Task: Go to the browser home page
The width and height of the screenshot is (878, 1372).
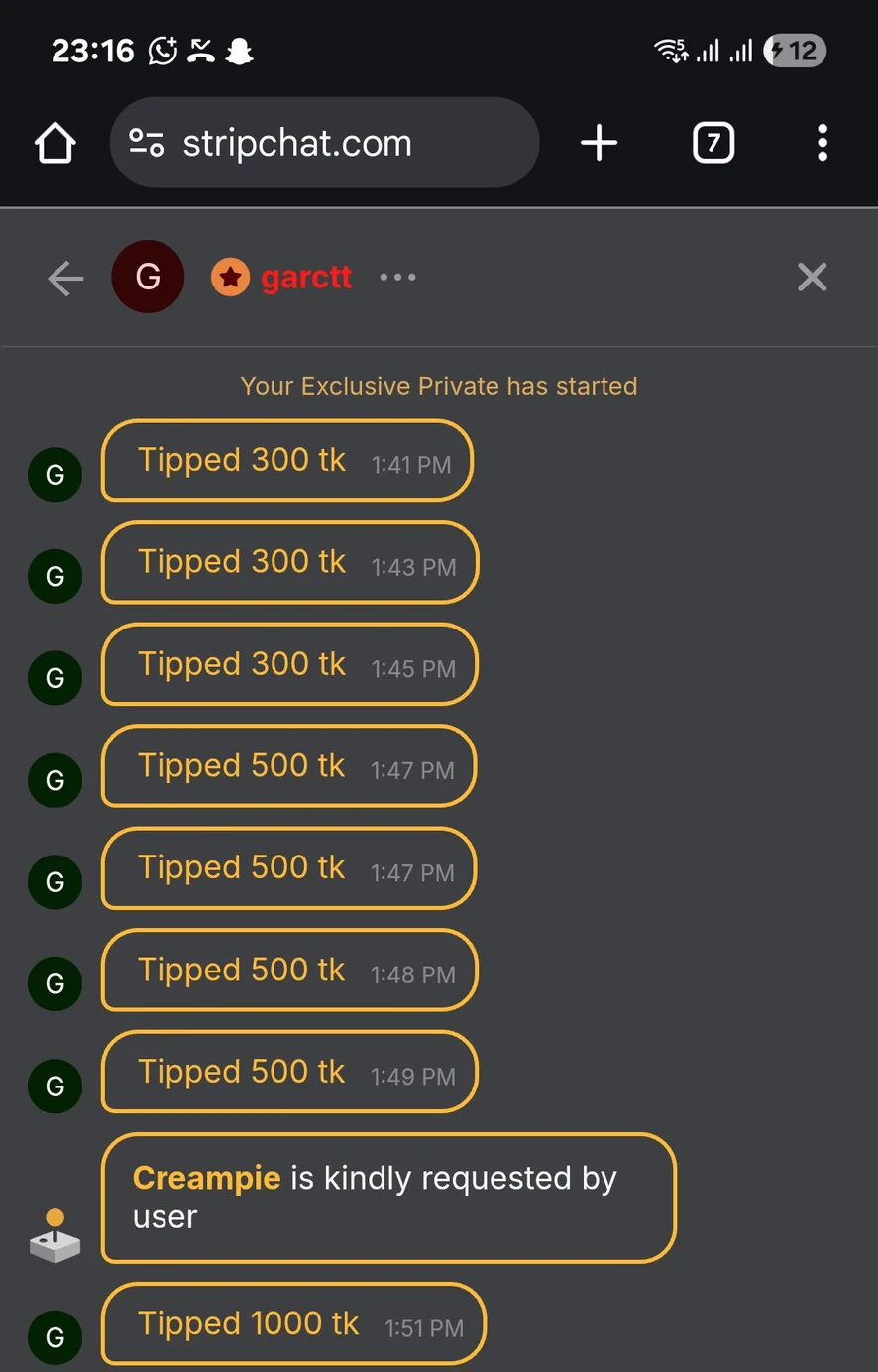Action: [x=55, y=143]
